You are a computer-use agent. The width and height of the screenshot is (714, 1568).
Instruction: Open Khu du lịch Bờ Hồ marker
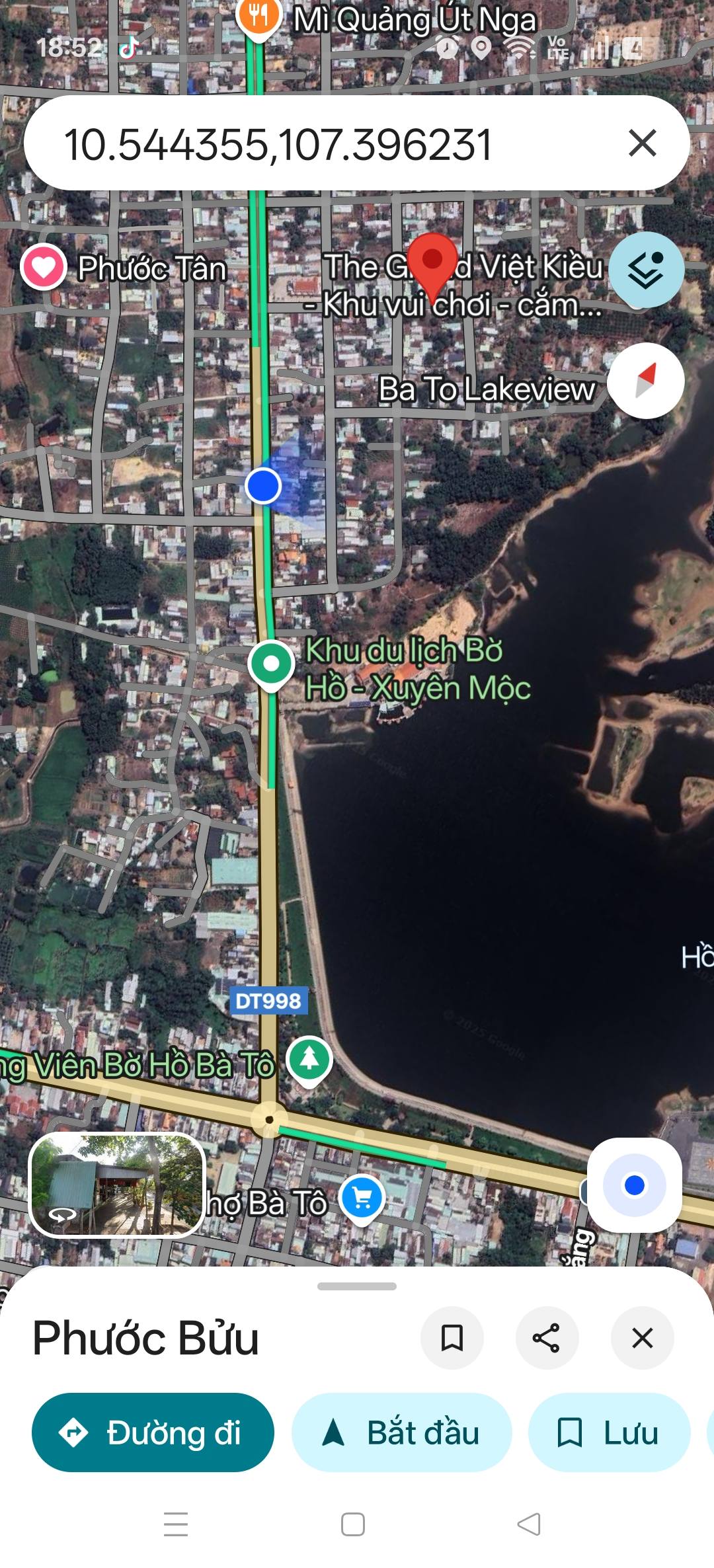[x=271, y=664]
